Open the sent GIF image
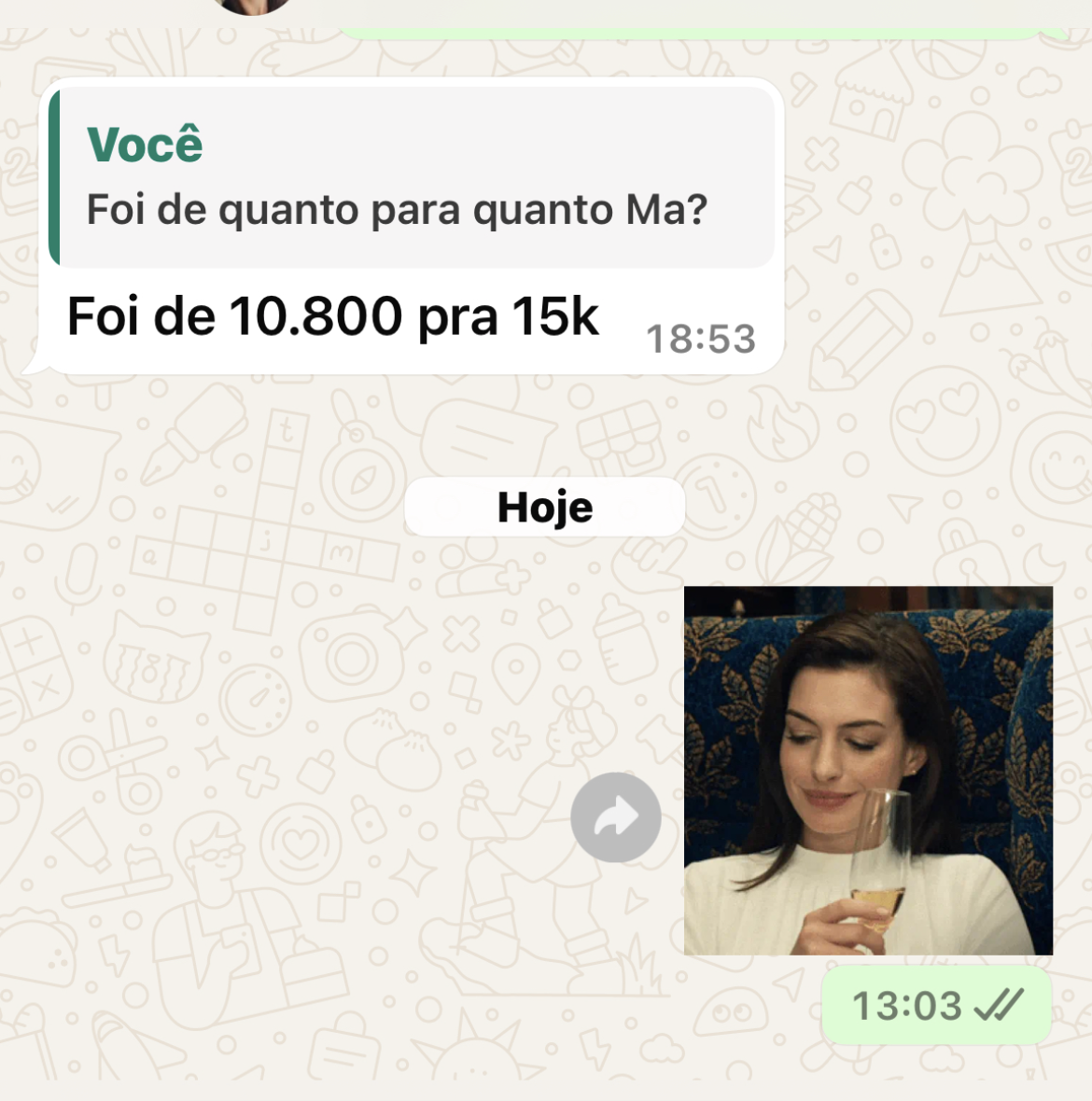This screenshot has height=1101, width=1092. [x=868, y=770]
